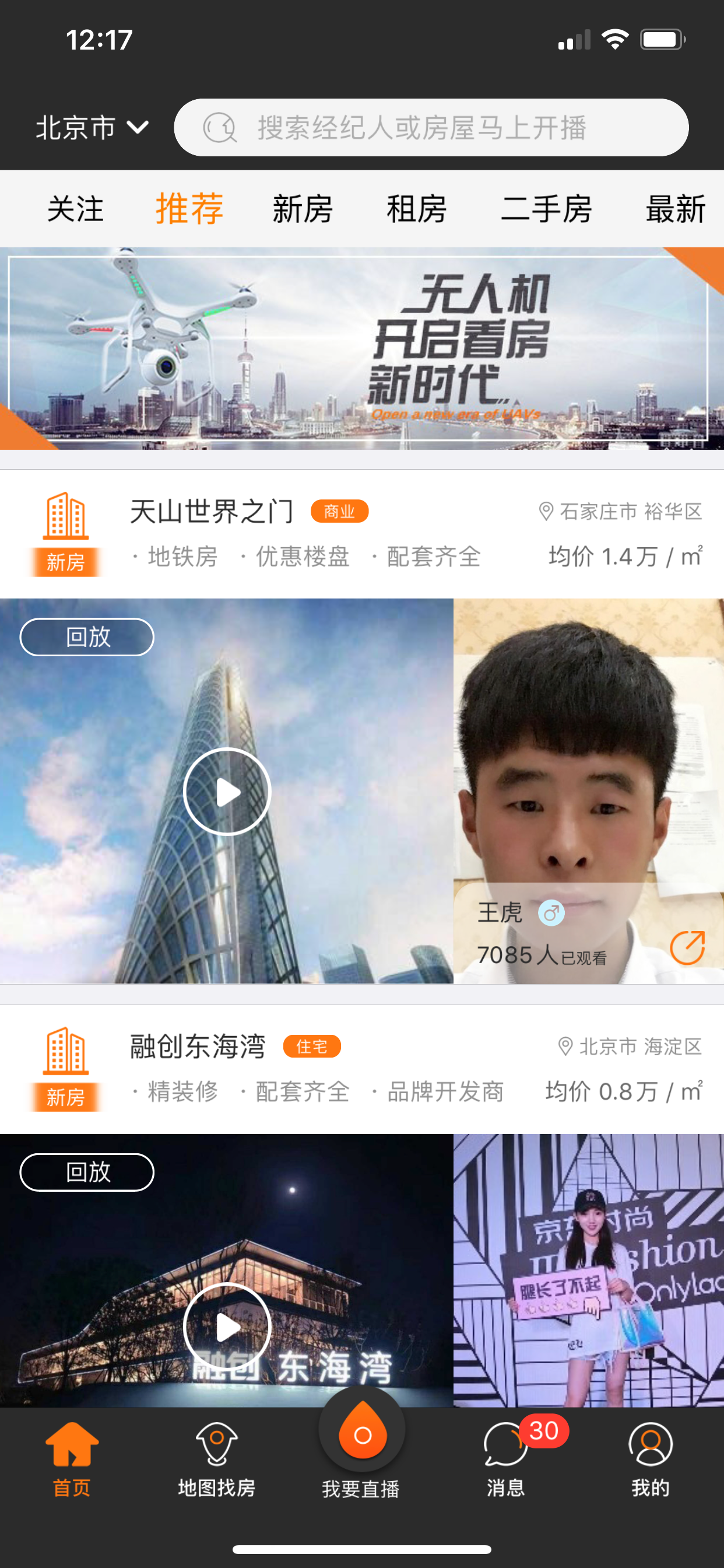Viewport: 724px width, 1568px height.
Task: Click the 回放 replay button on top video
Action: pos(86,636)
